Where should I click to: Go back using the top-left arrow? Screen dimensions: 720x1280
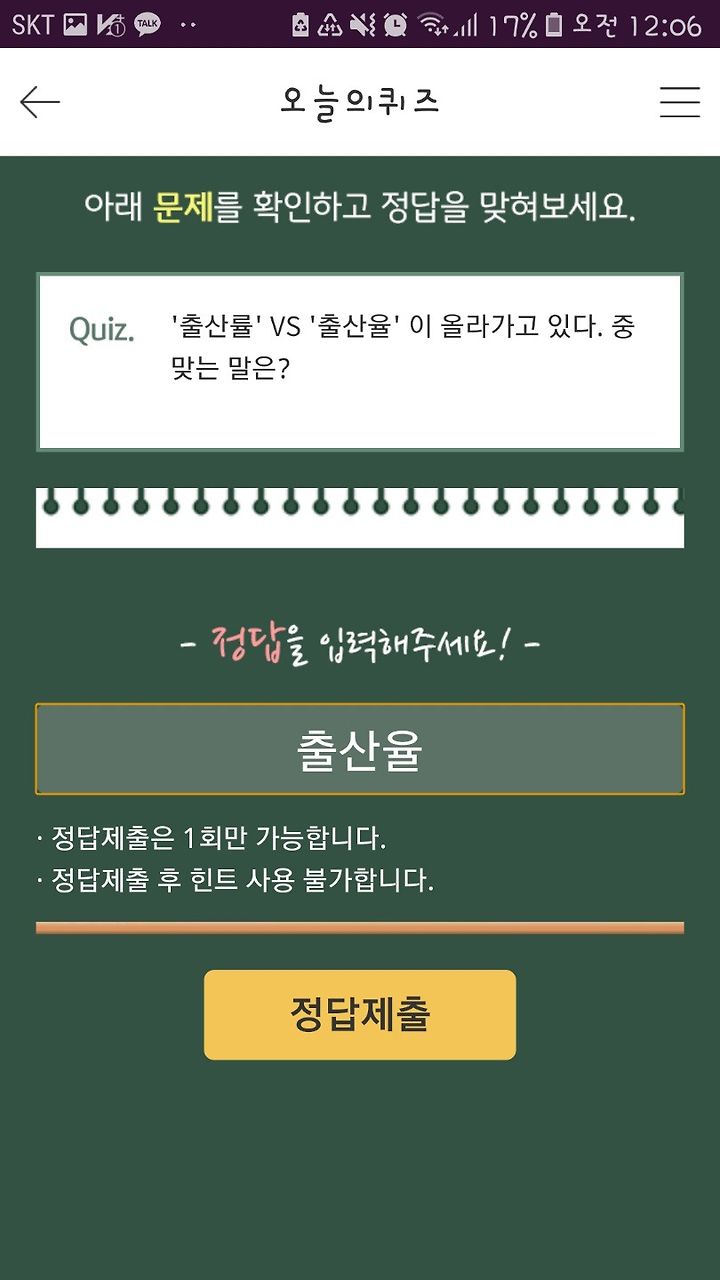(40, 101)
